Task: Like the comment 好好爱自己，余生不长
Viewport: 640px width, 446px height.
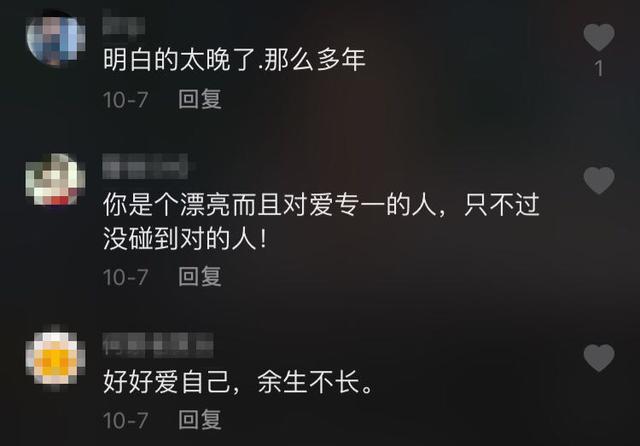Action: click(598, 357)
